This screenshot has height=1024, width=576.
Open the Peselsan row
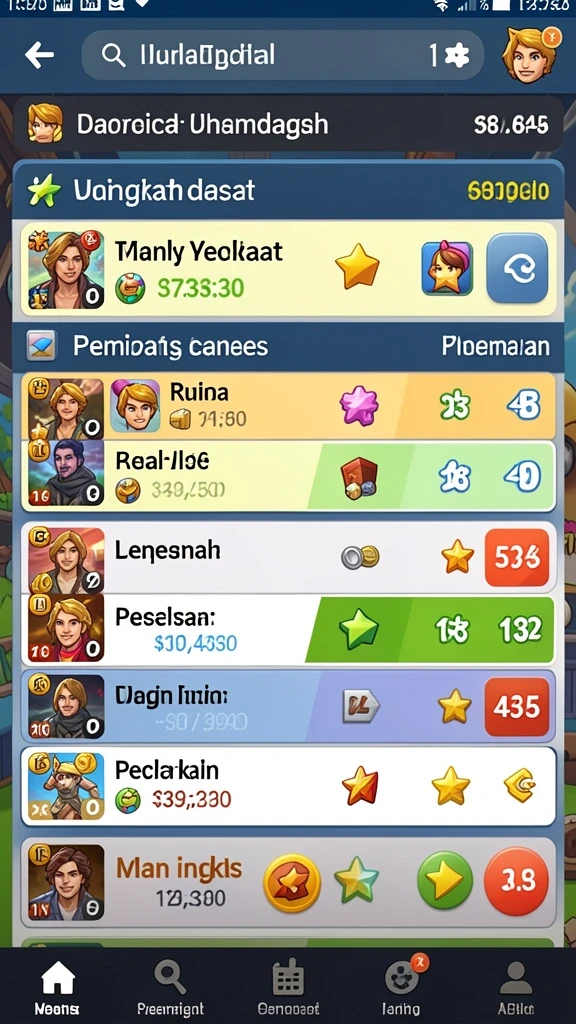click(288, 629)
